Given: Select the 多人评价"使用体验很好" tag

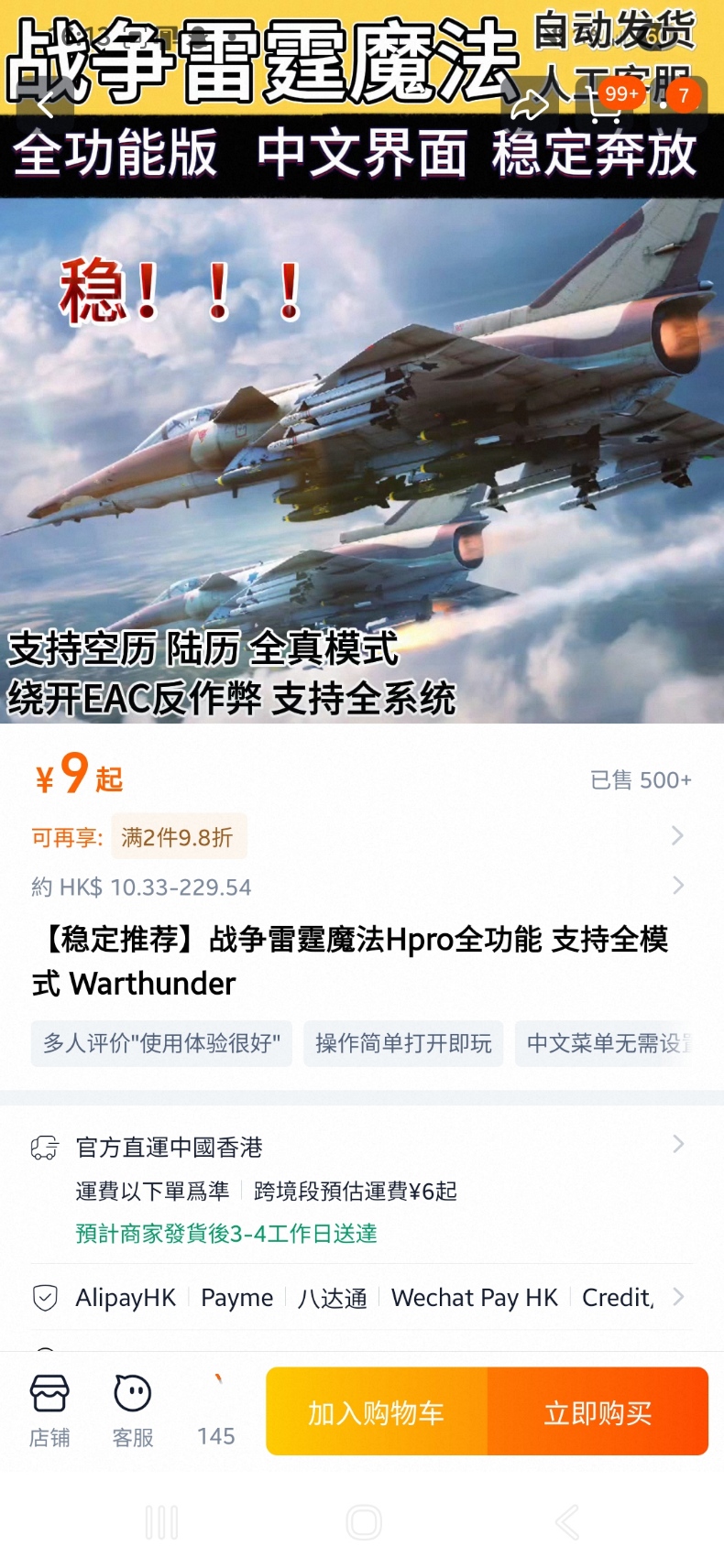Looking at the screenshot, I should tap(161, 1043).
